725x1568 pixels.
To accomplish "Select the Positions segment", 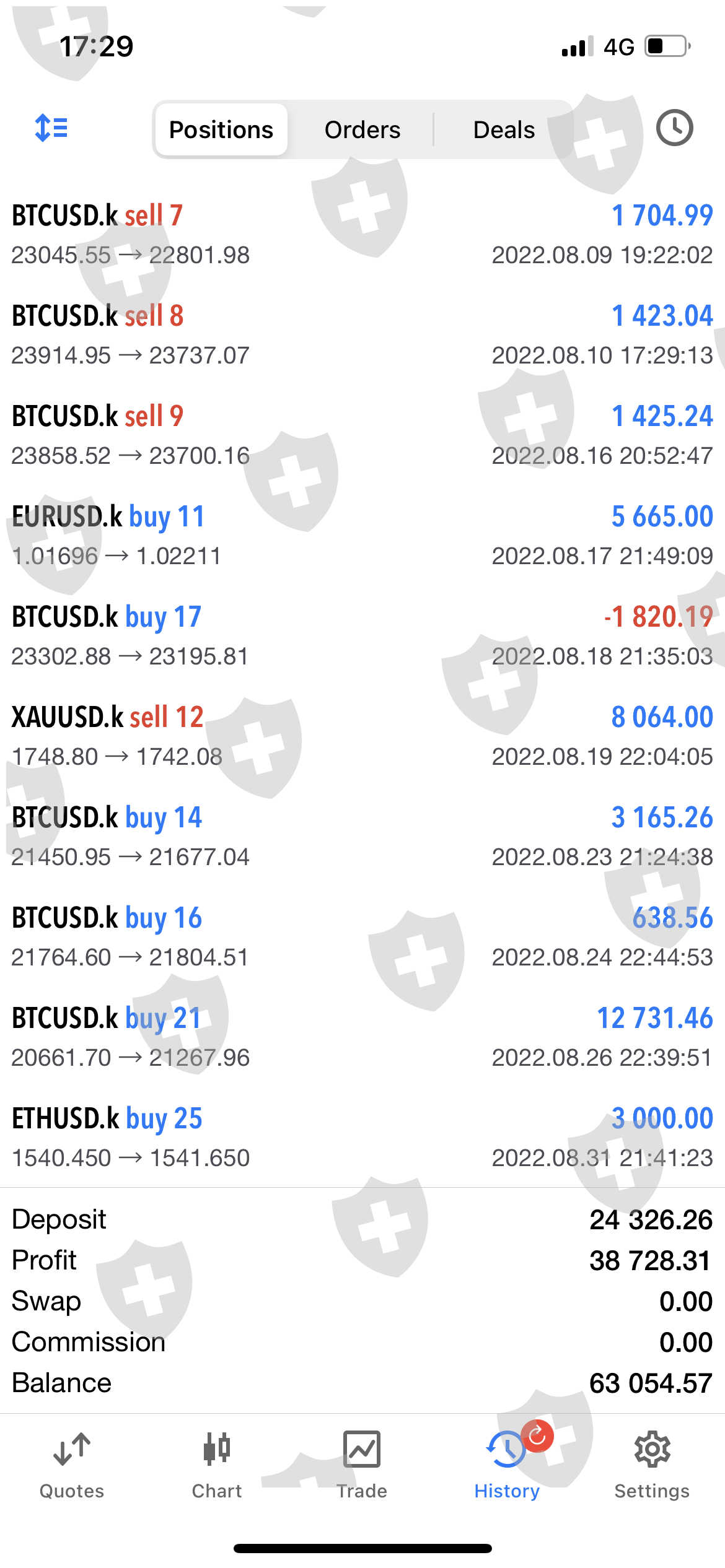I will (221, 129).
